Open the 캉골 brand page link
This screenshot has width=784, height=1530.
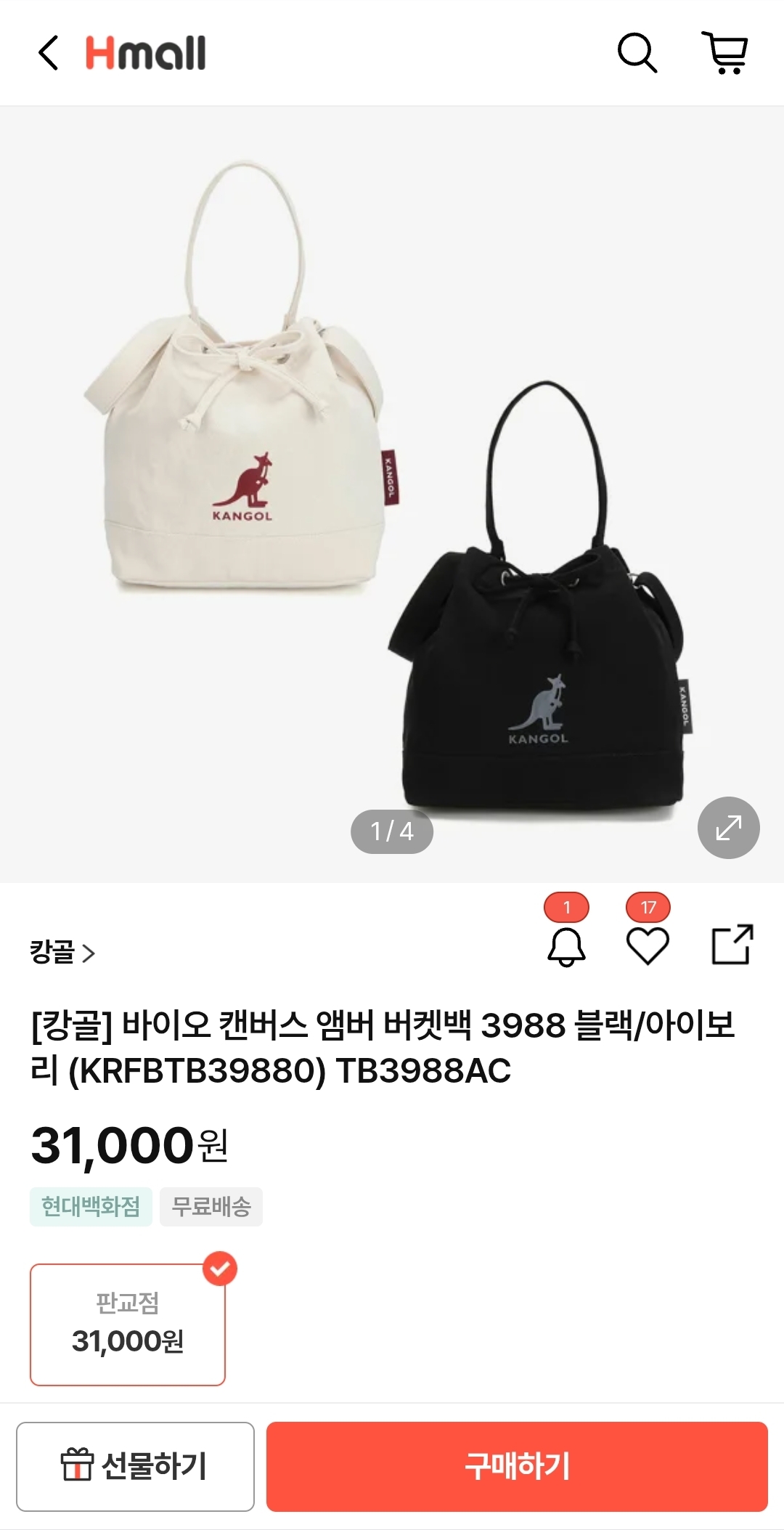click(x=63, y=952)
